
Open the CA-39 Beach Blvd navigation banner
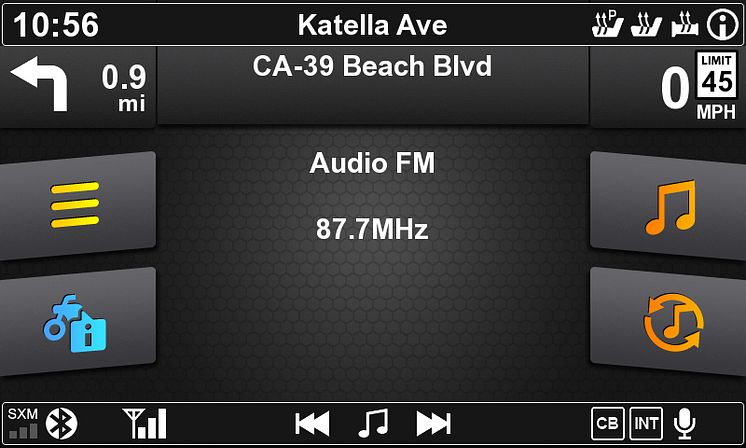click(x=372, y=85)
